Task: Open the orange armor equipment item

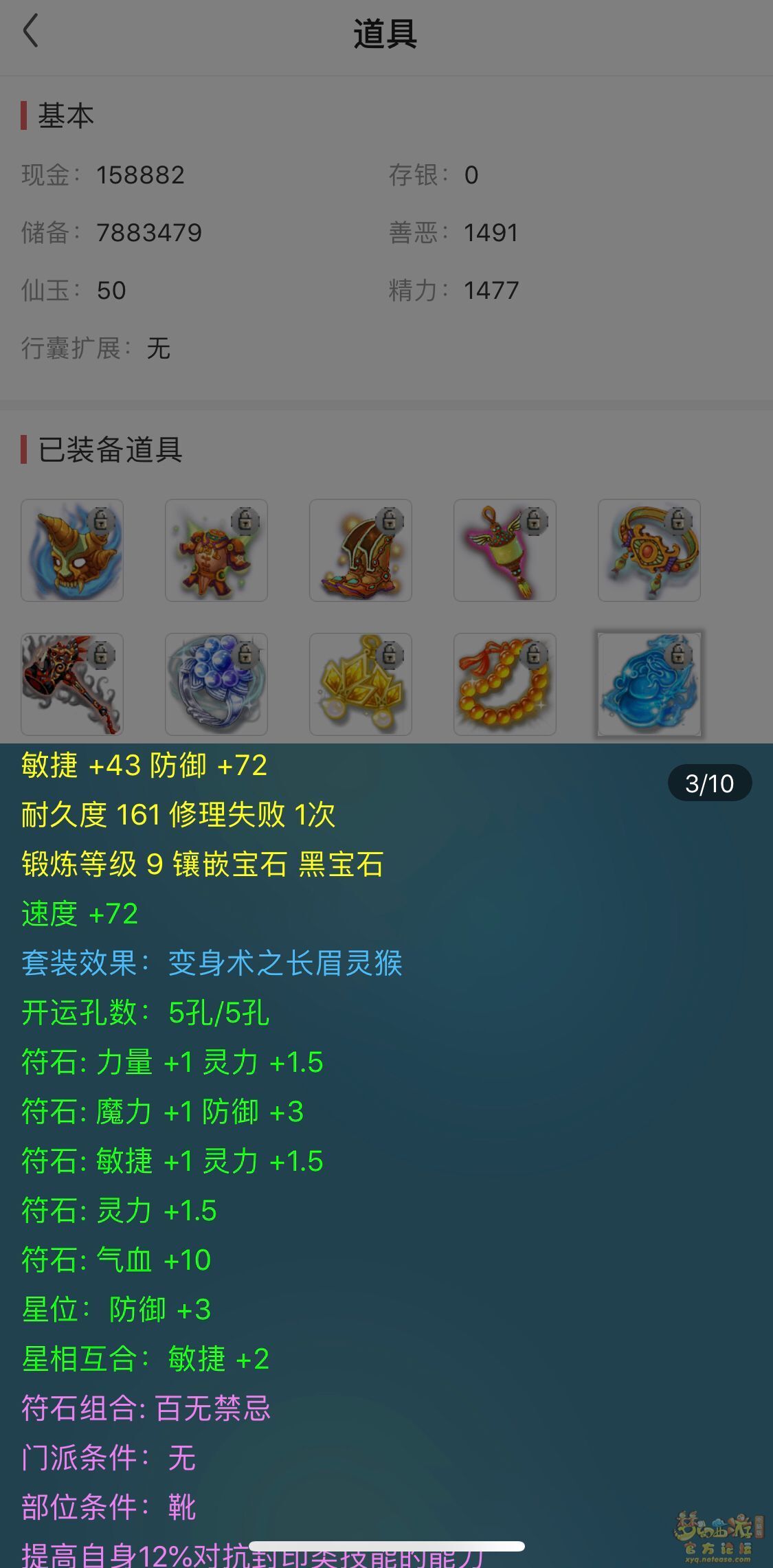Action: pyautogui.click(x=216, y=550)
